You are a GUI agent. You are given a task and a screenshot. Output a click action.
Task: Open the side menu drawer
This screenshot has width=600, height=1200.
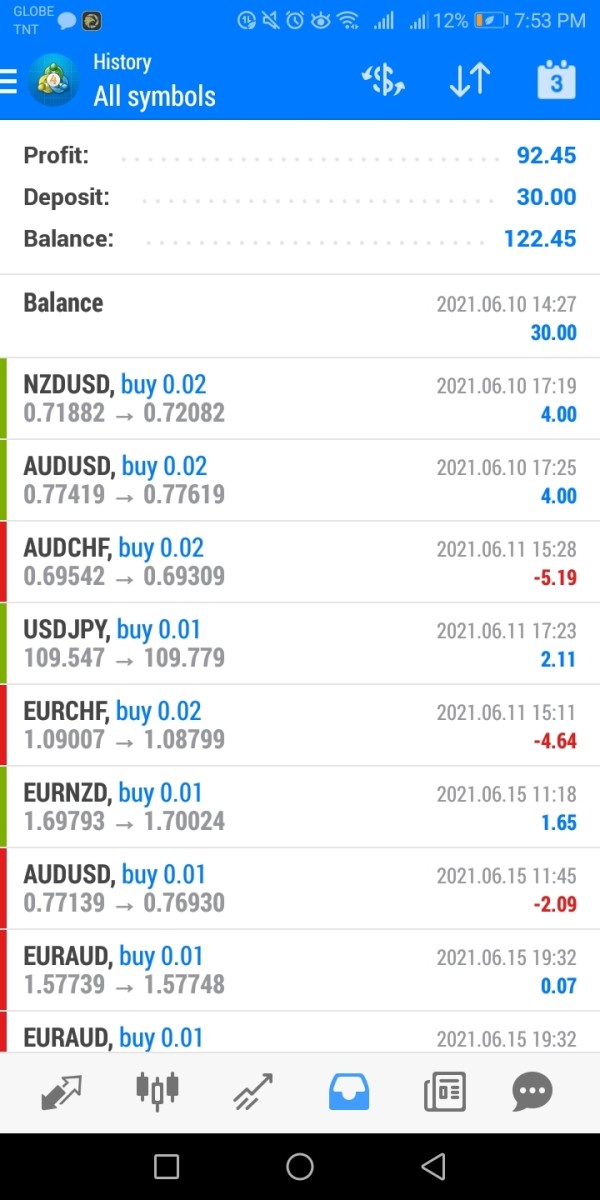pos(9,81)
